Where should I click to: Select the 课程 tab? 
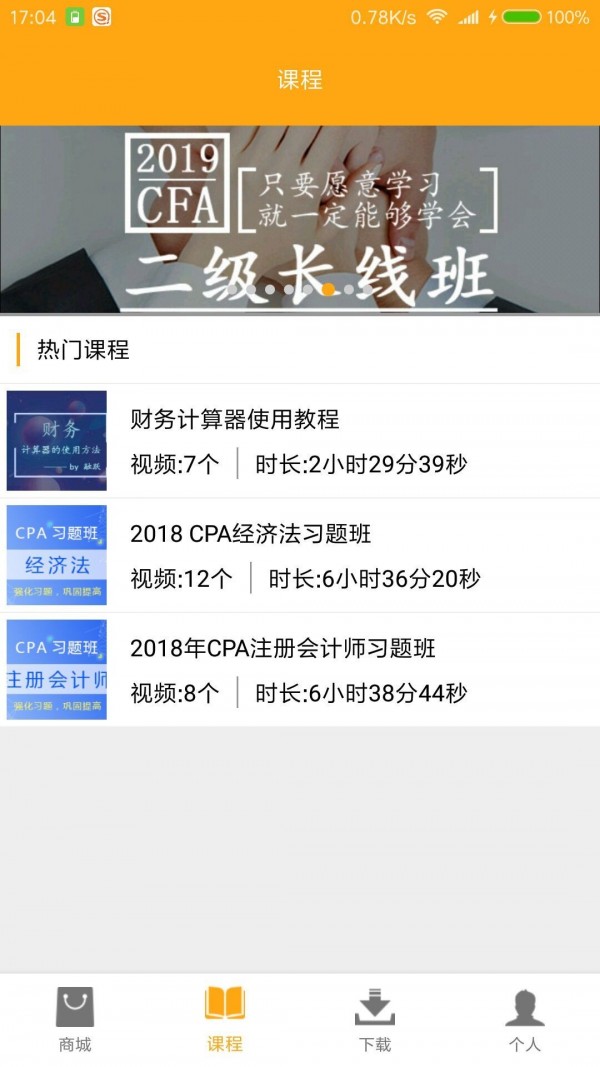click(x=225, y=1019)
